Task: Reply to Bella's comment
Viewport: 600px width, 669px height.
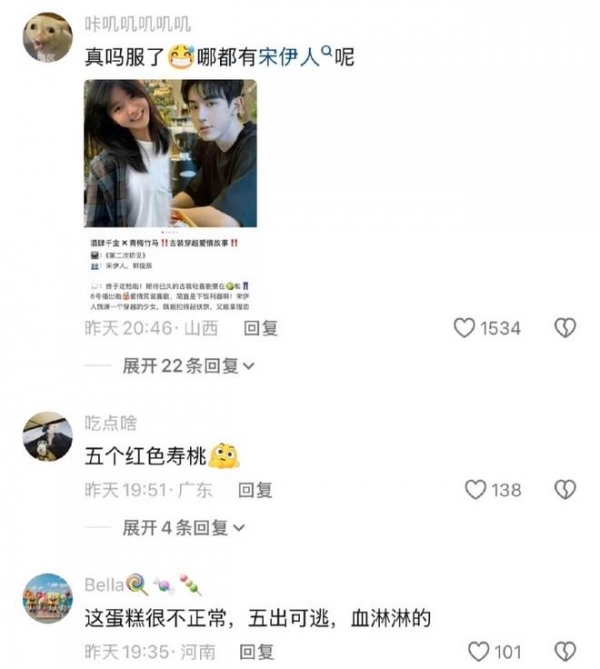Action: pos(258,652)
